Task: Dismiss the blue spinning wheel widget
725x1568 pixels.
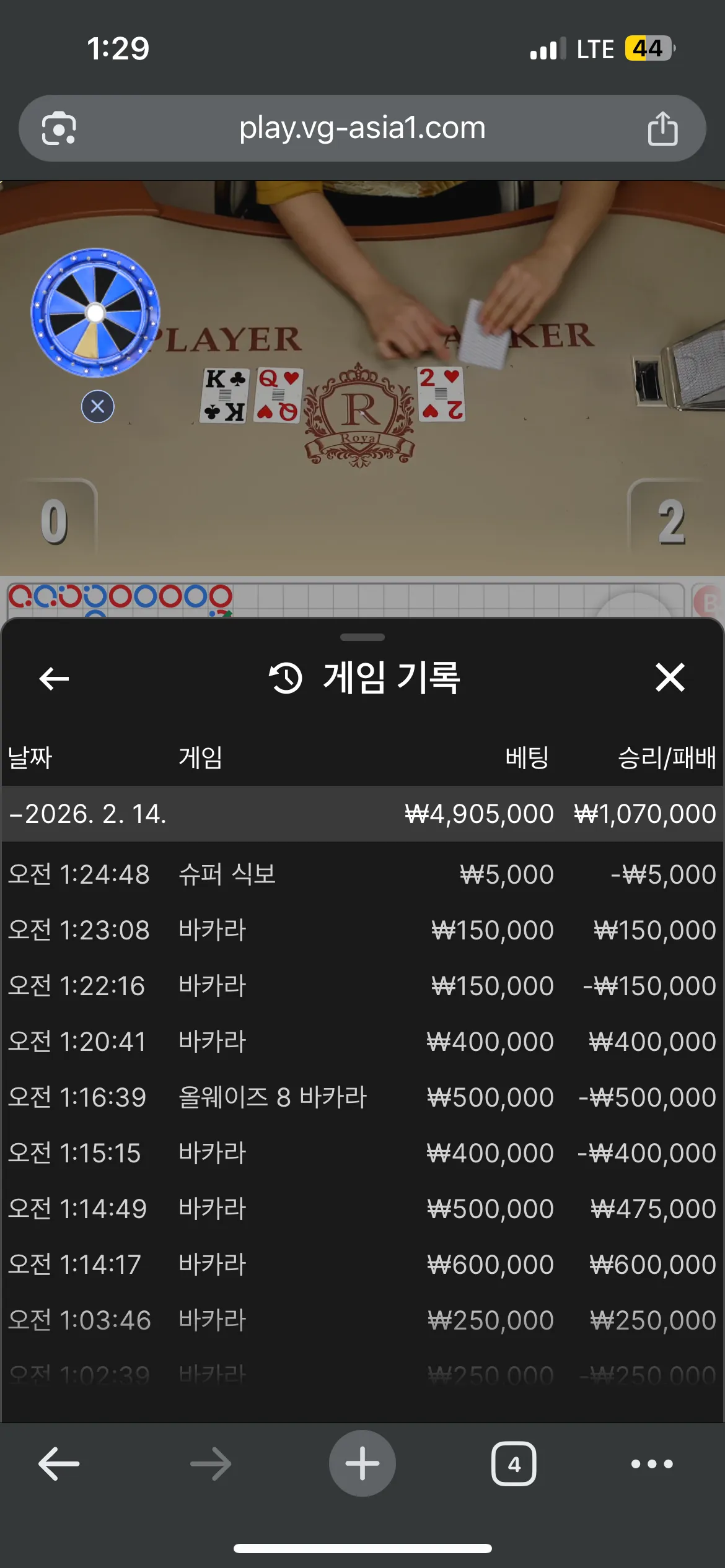Action: pyautogui.click(x=98, y=406)
